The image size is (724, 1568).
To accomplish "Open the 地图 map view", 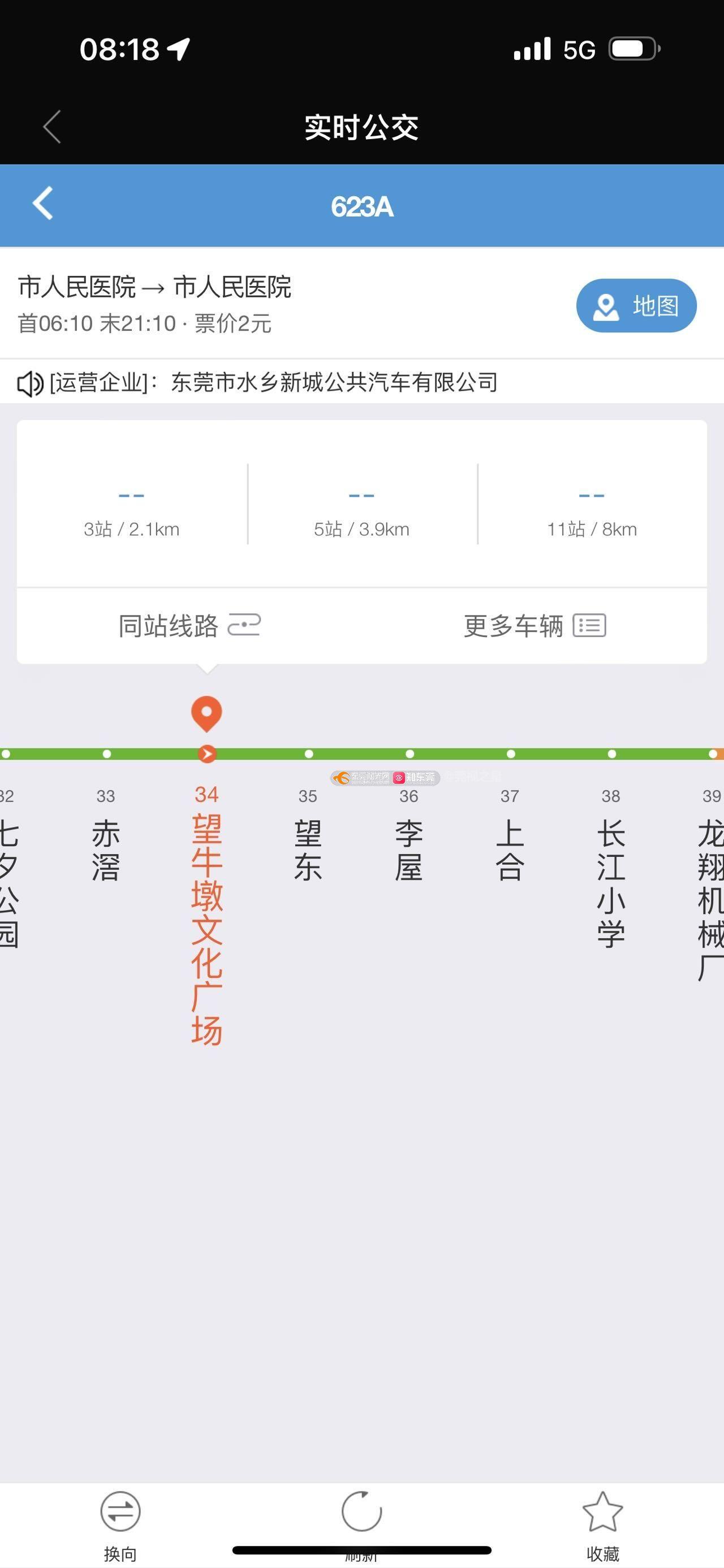I will (x=636, y=306).
